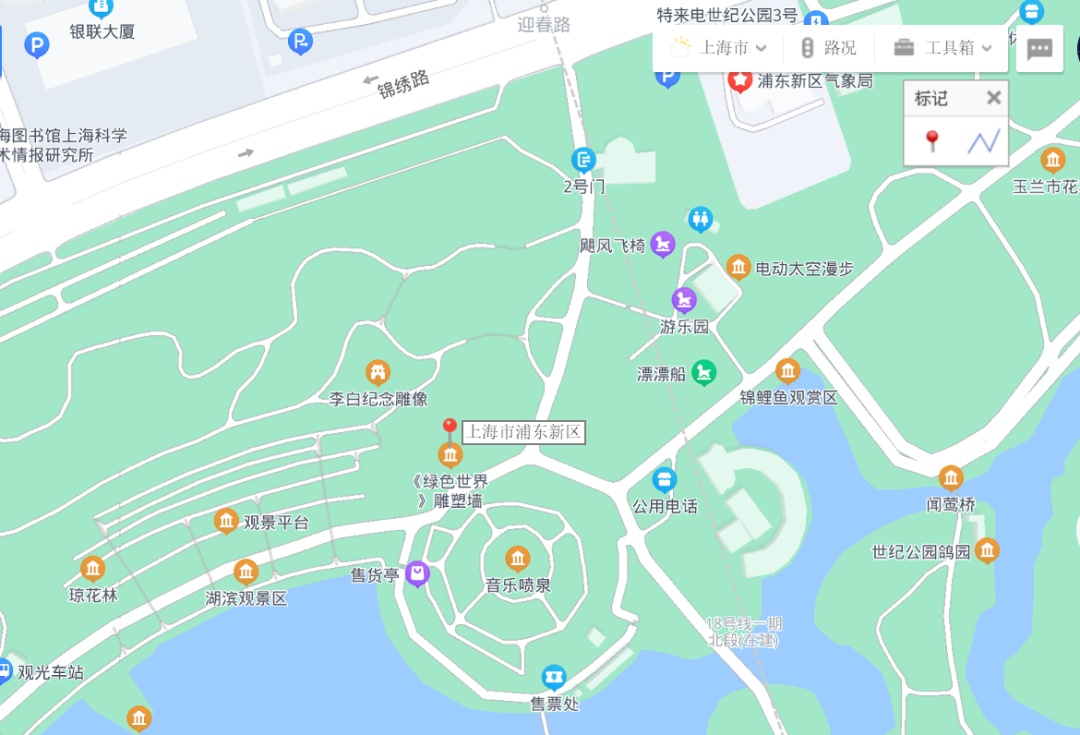Image resolution: width=1080 pixels, height=735 pixels.
Task: Open the 世纪公园鸽园 marker
Action: pyautogui.click(x=987, y=551)
